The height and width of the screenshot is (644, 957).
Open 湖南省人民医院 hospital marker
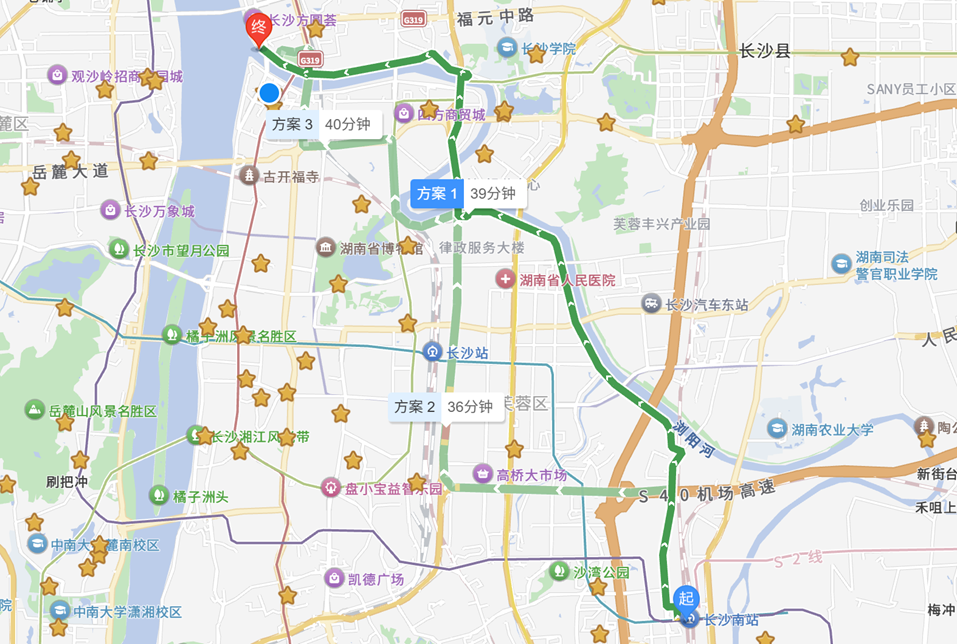(x=506, y=280)
